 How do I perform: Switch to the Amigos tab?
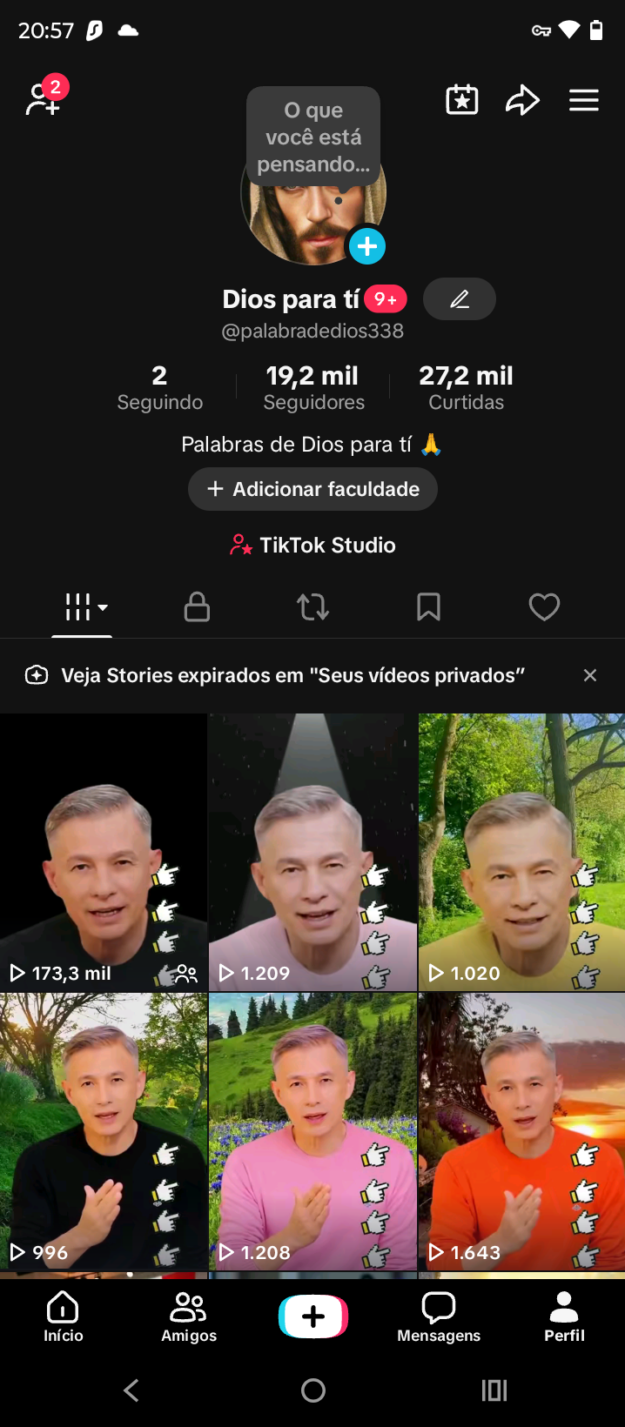tap(188, 1316)
